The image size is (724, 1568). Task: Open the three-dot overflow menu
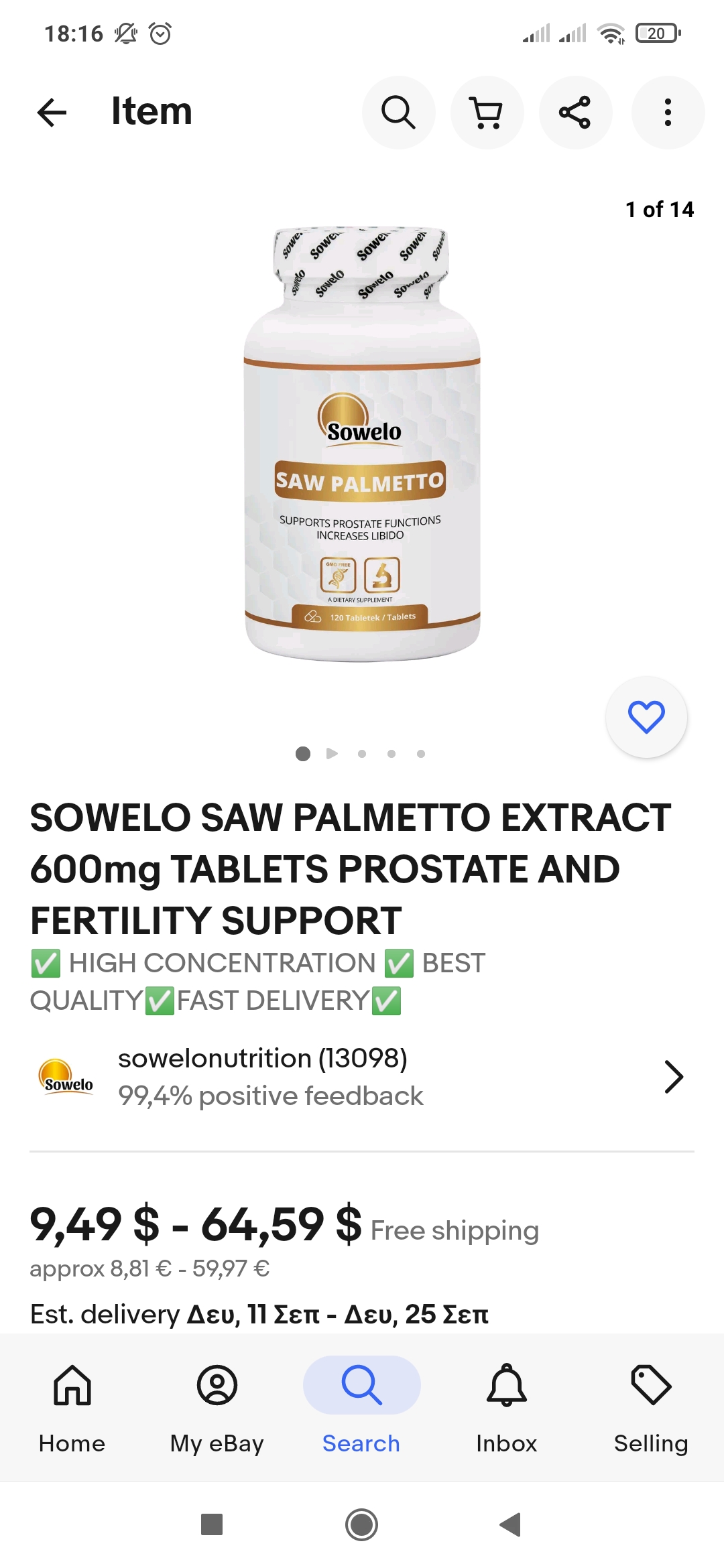pos(668,112)
